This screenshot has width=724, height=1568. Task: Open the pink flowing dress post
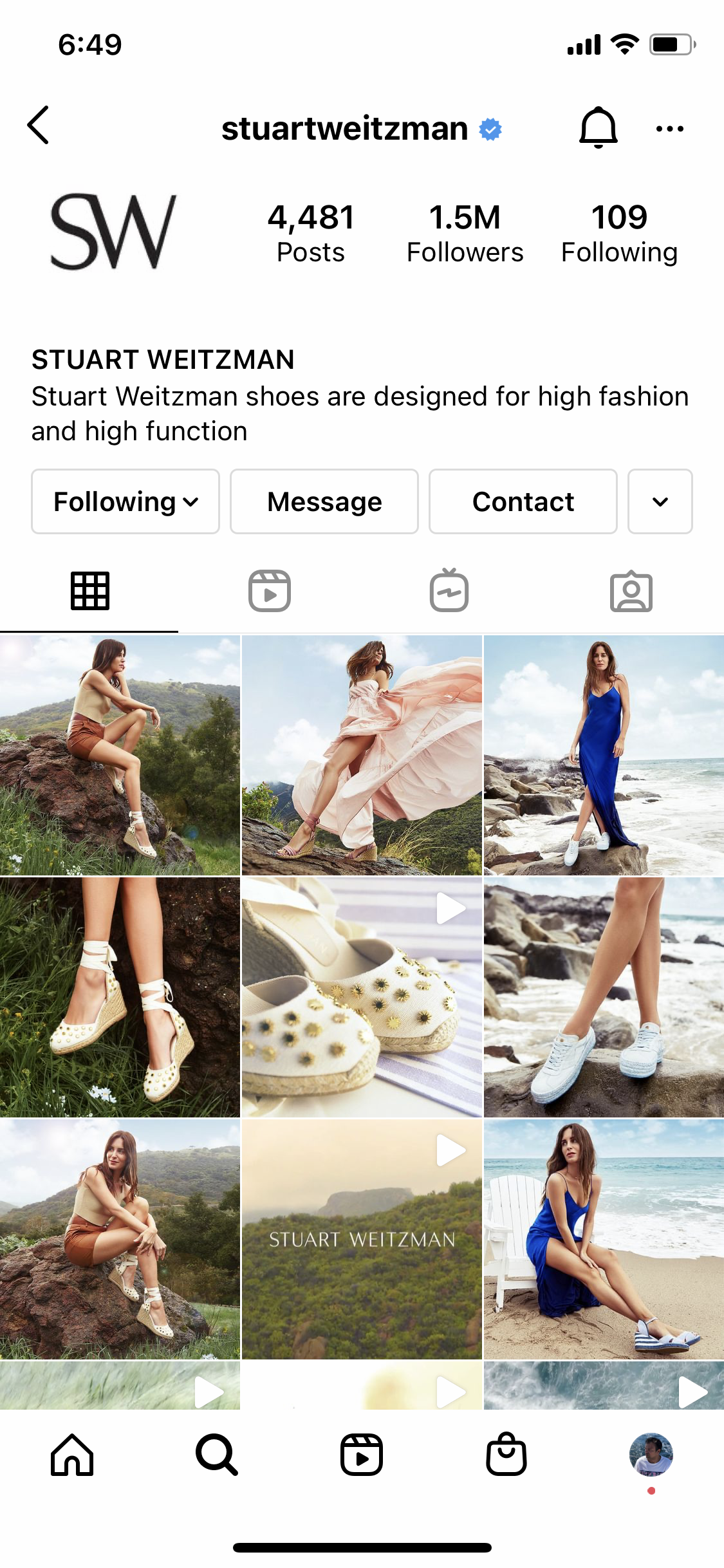pos(362,755)
